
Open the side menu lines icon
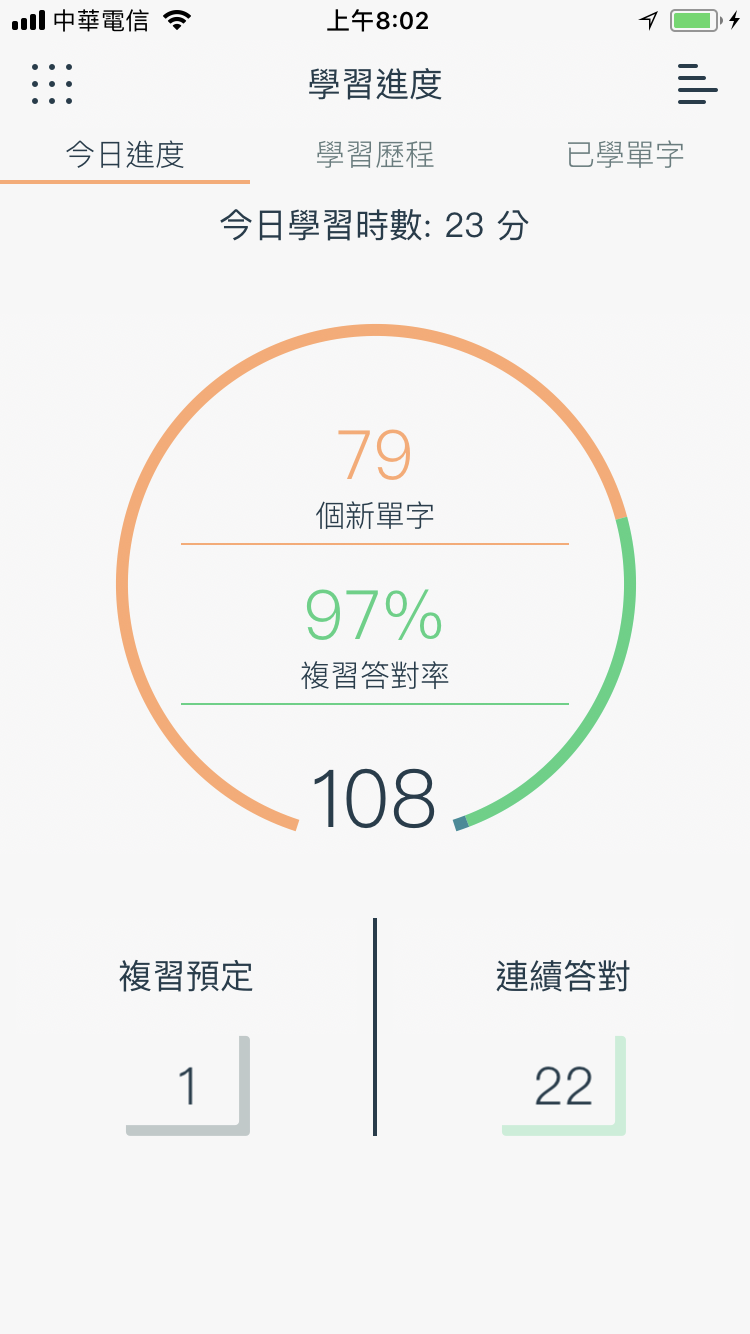click(x=697, y=84)
